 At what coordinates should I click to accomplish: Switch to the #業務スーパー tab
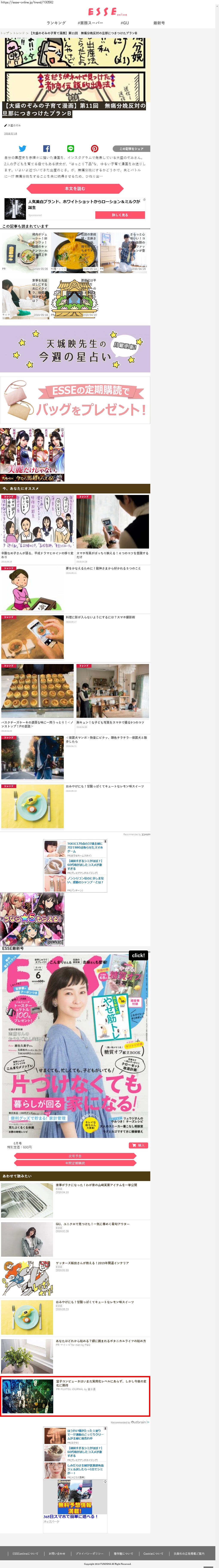(90, 22)
